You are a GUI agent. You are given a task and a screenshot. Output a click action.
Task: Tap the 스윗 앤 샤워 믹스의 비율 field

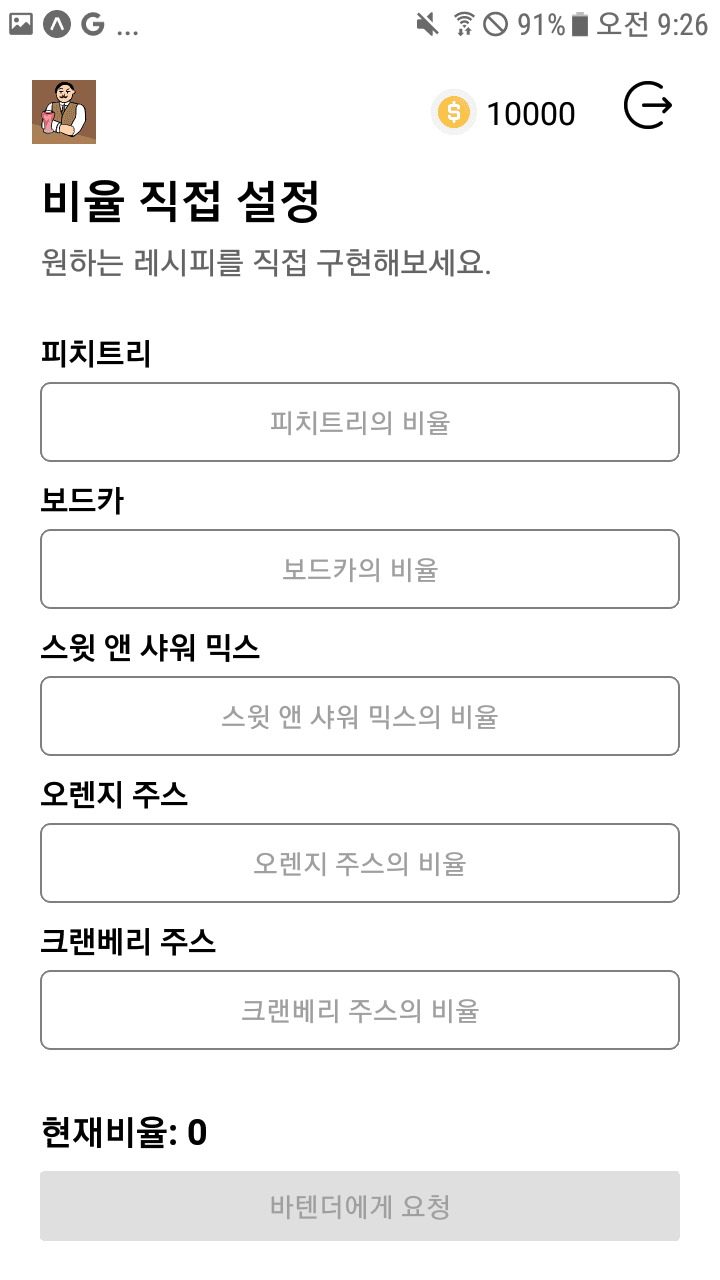tap(360, 716)
